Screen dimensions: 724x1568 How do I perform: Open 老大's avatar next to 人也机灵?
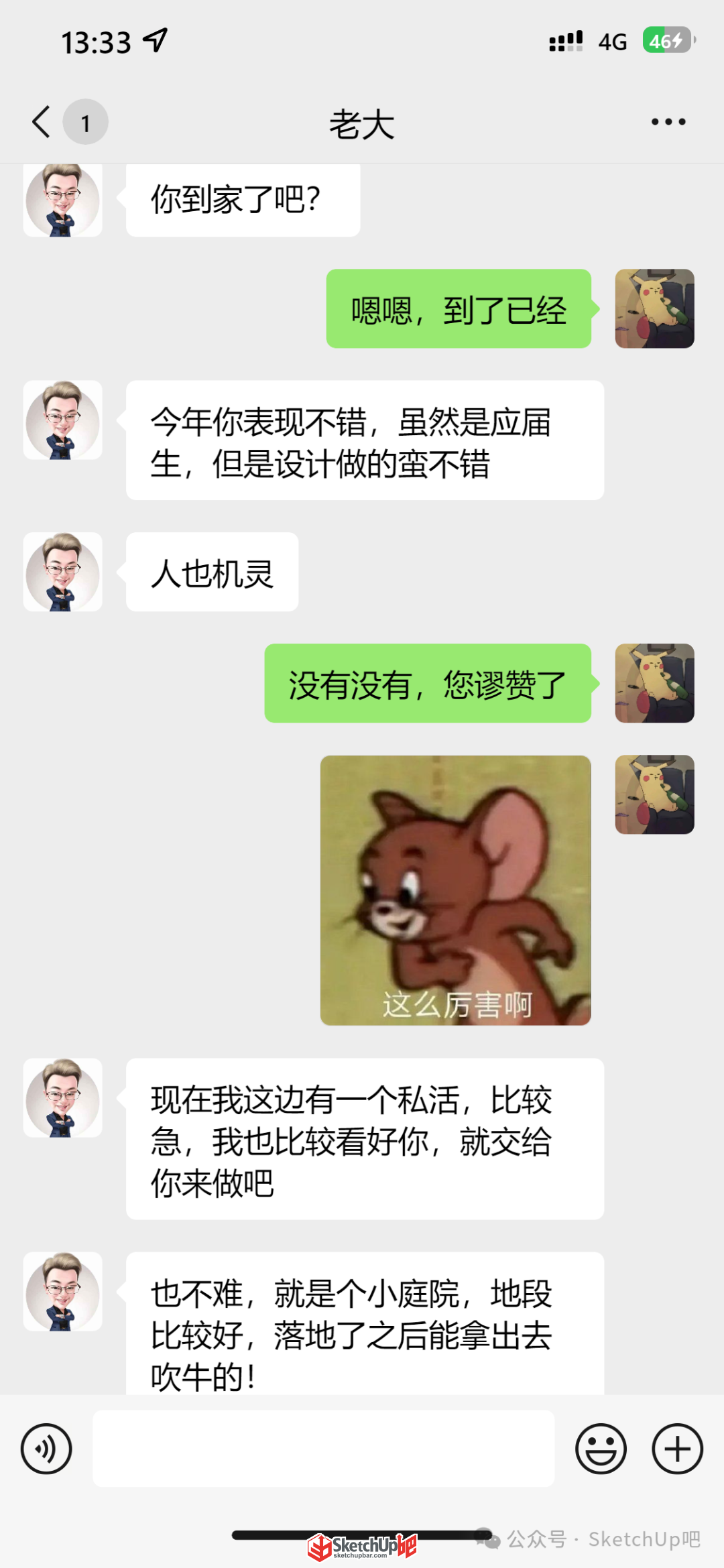63,572
